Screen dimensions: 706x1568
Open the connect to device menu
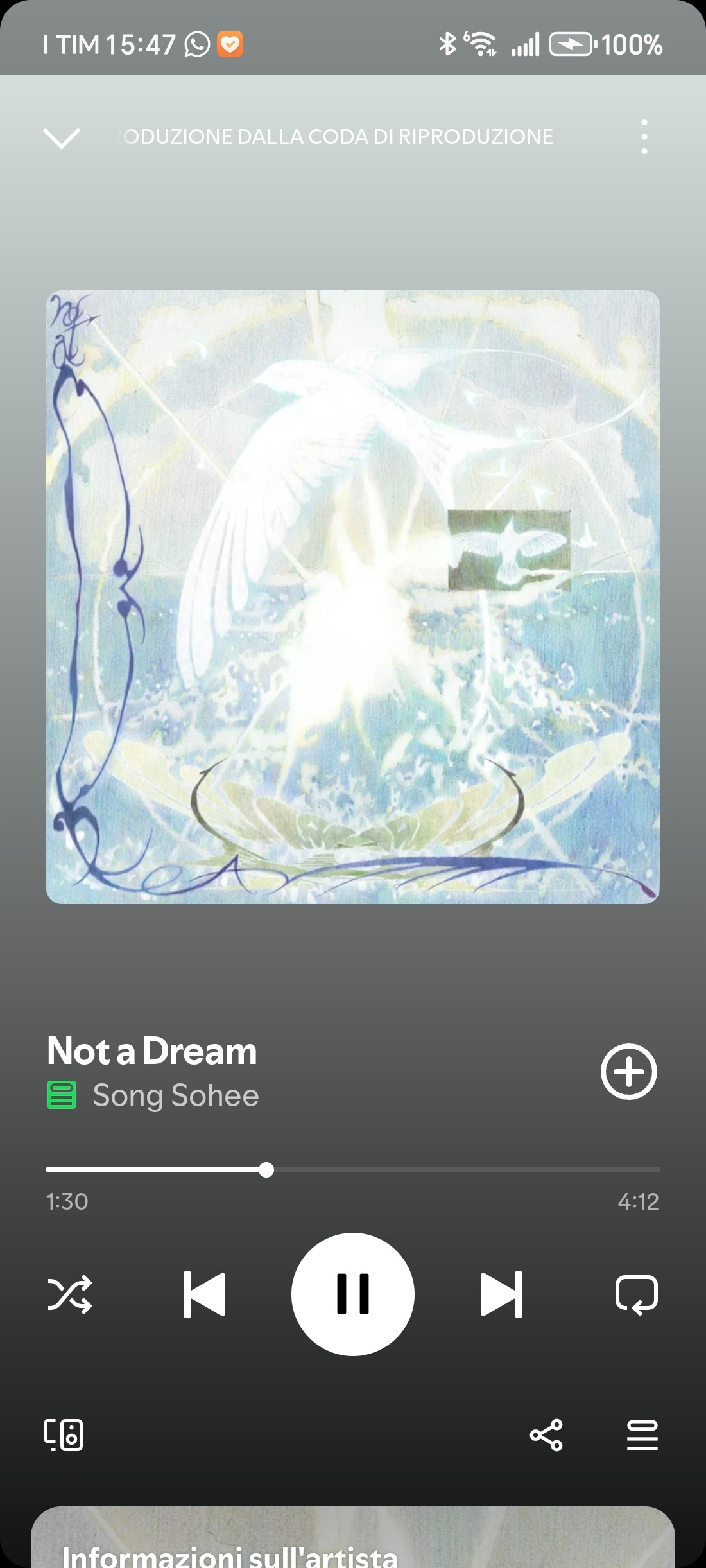tap(64, 1434)
